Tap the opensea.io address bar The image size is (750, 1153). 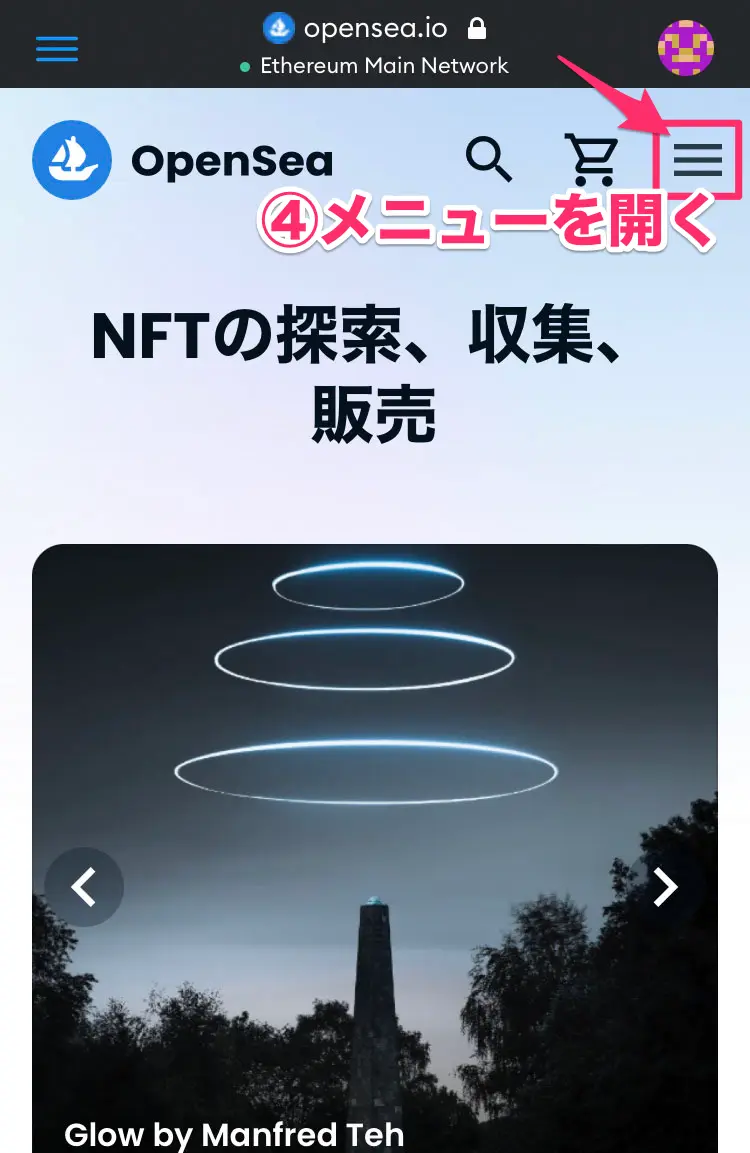click(x=375, y=29)
